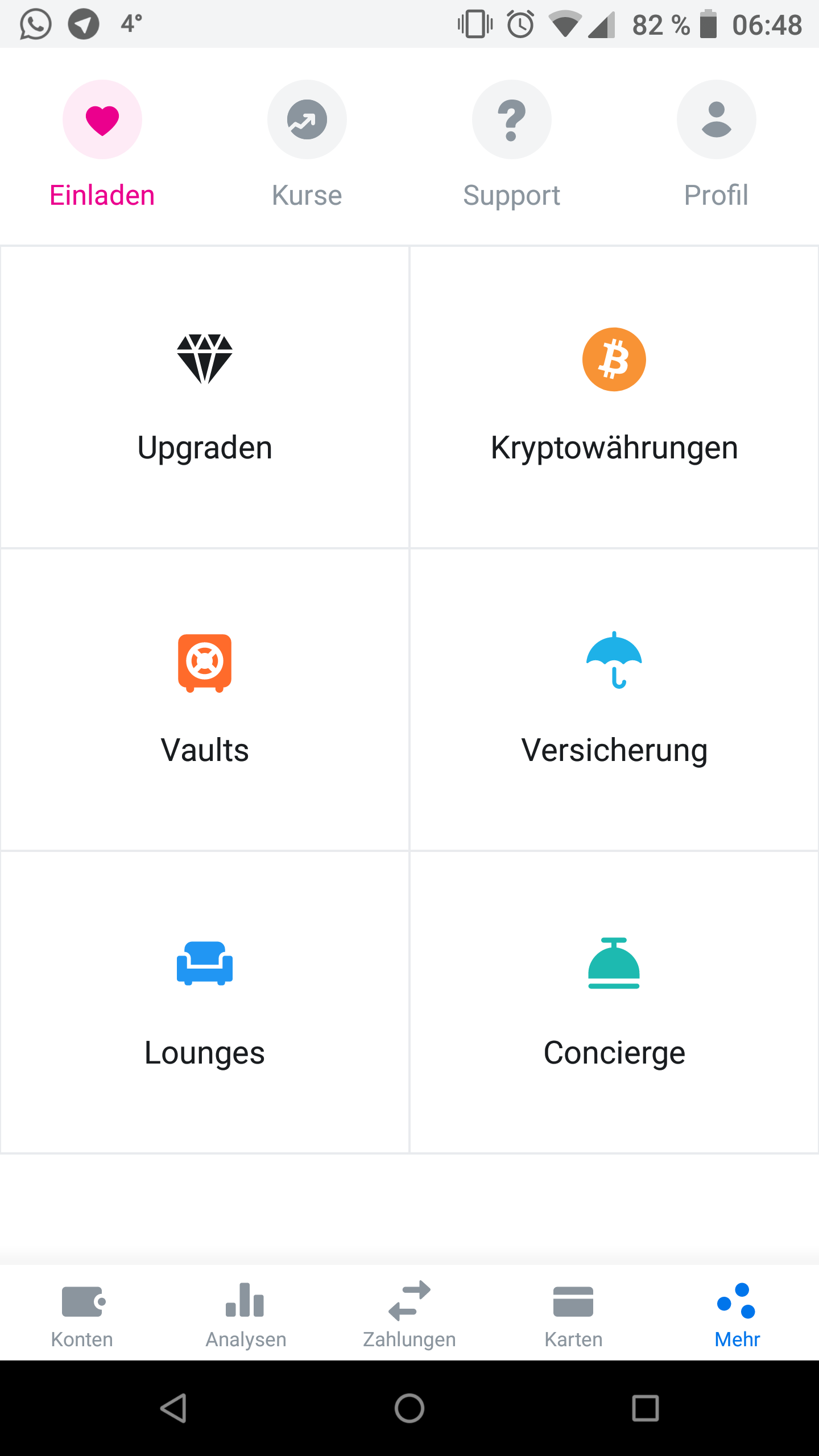Tap the system home button
This screenshot has height=1456, width=819.
tap(409, 1408)
